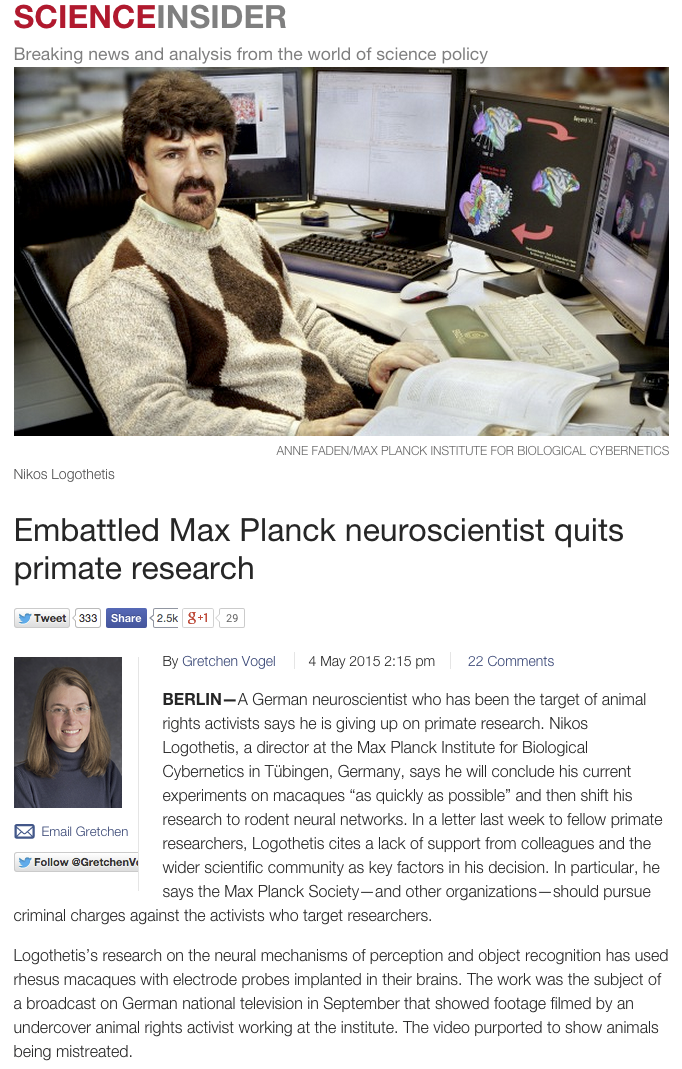This screenshot has width=682, height=1069.
Task: Open author Gretchen Vogel's page
Action: coord(228,661)
